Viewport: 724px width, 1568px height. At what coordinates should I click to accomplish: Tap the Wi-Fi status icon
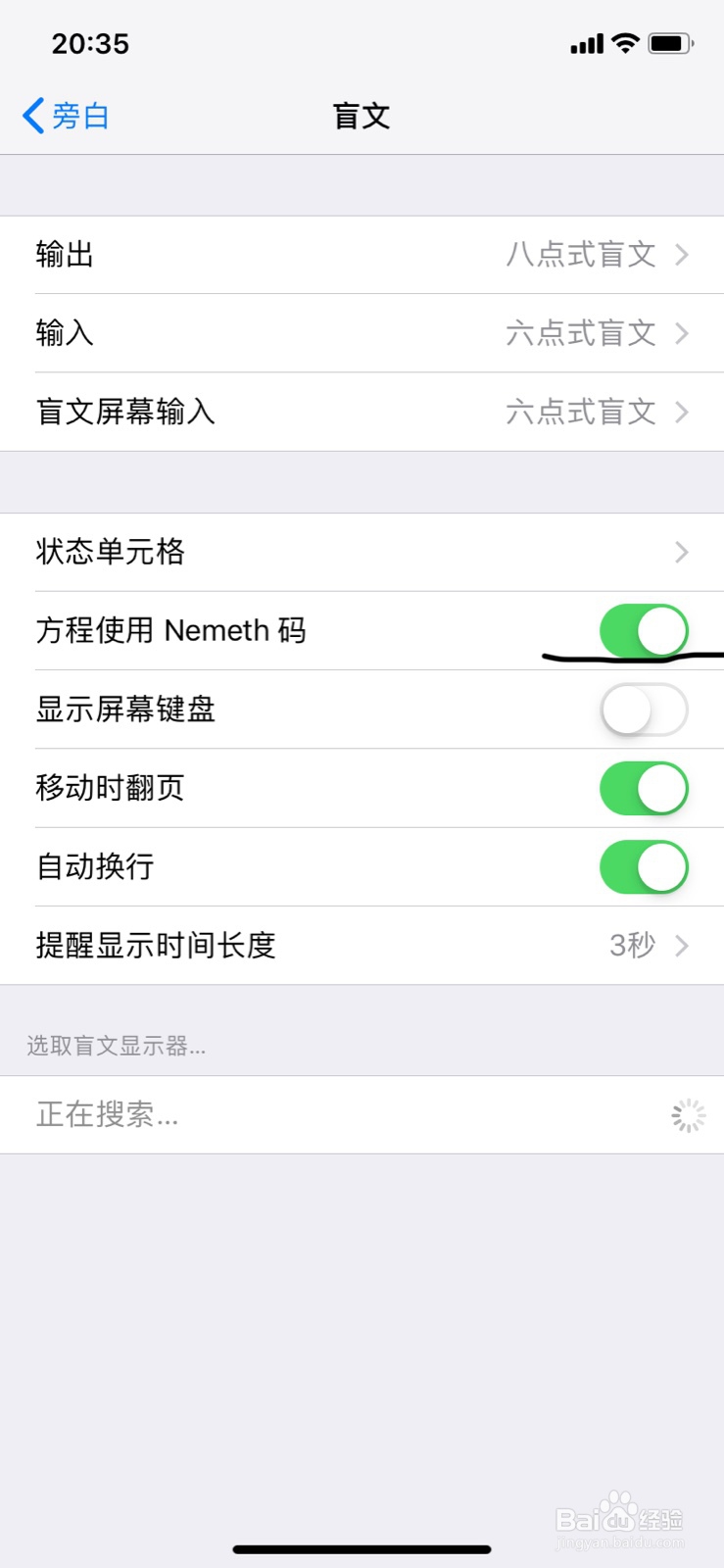pyautogui.click(x=625, y=43)
